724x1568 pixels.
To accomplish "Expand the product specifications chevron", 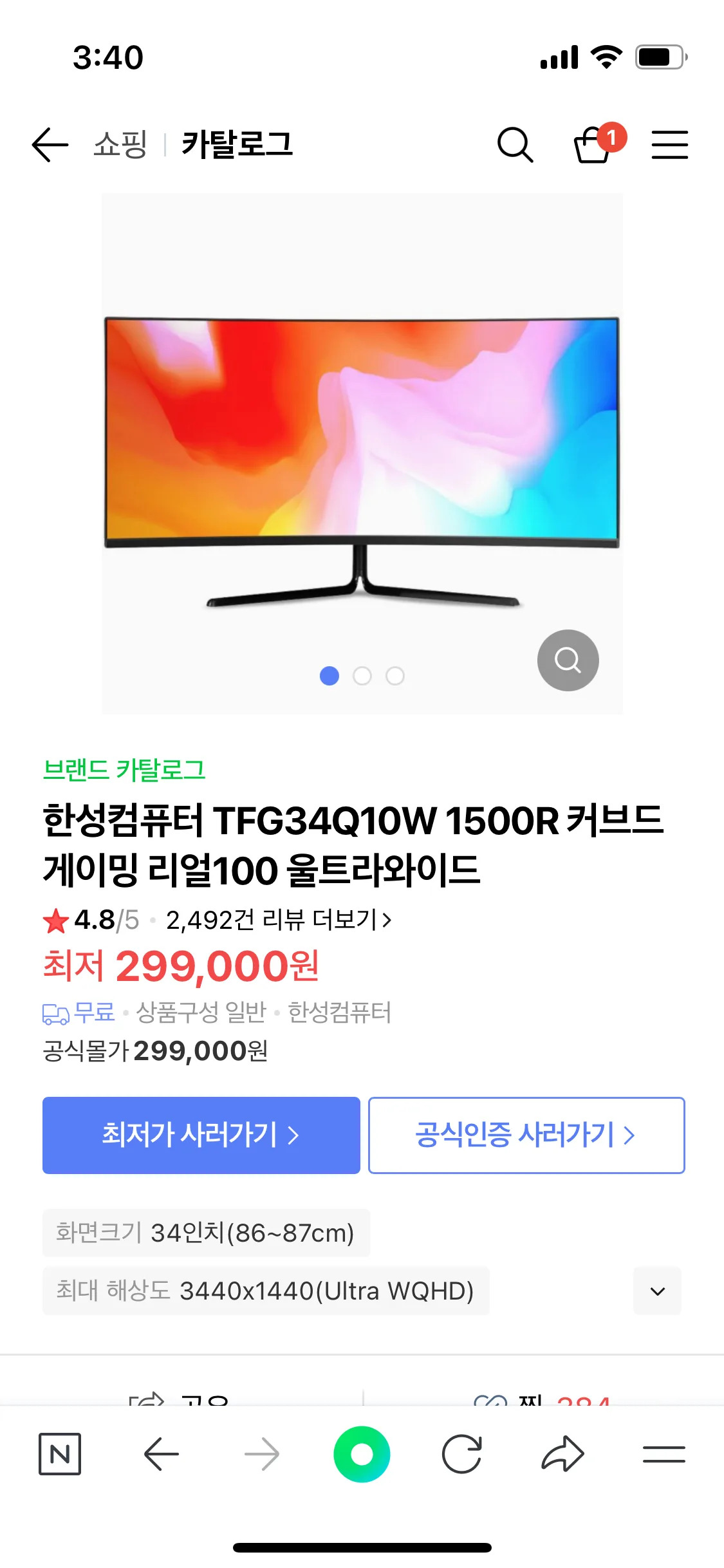I will click(656, 1291).
